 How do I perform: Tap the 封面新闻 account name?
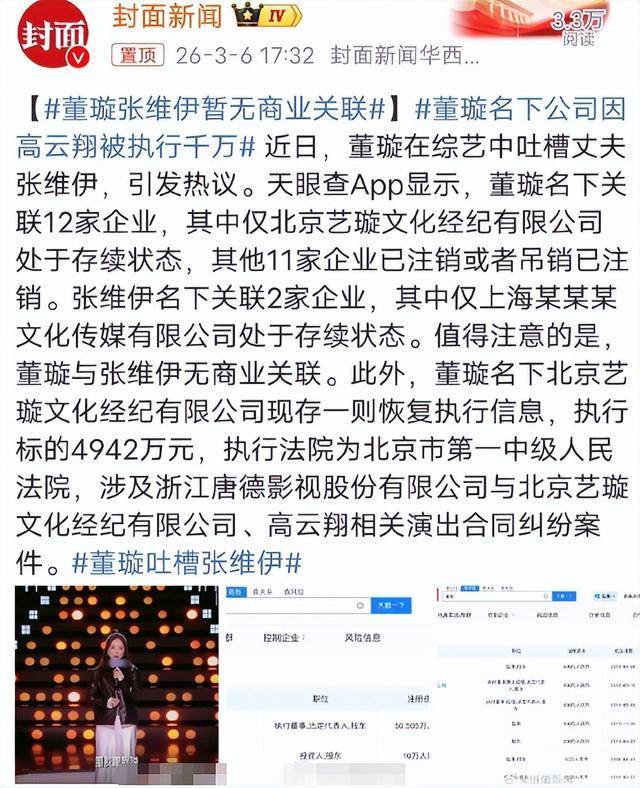(166, 17)
